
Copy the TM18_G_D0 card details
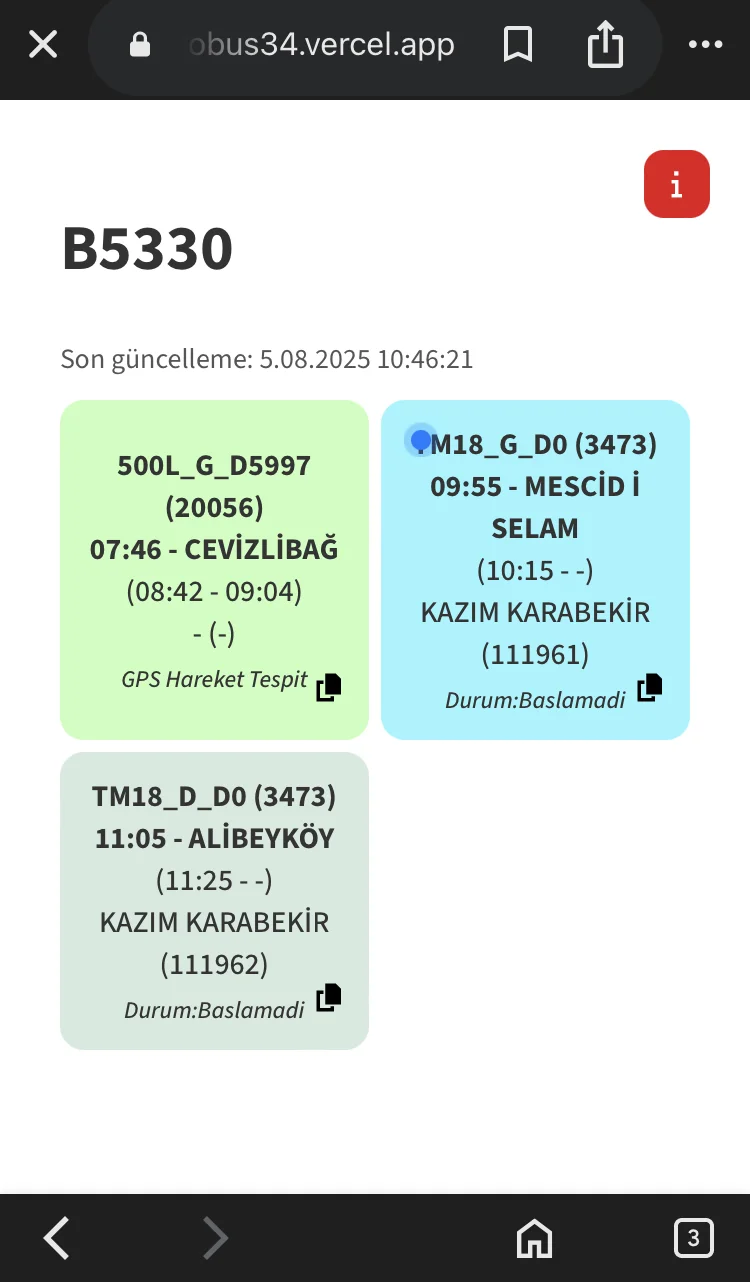[650, 687]
